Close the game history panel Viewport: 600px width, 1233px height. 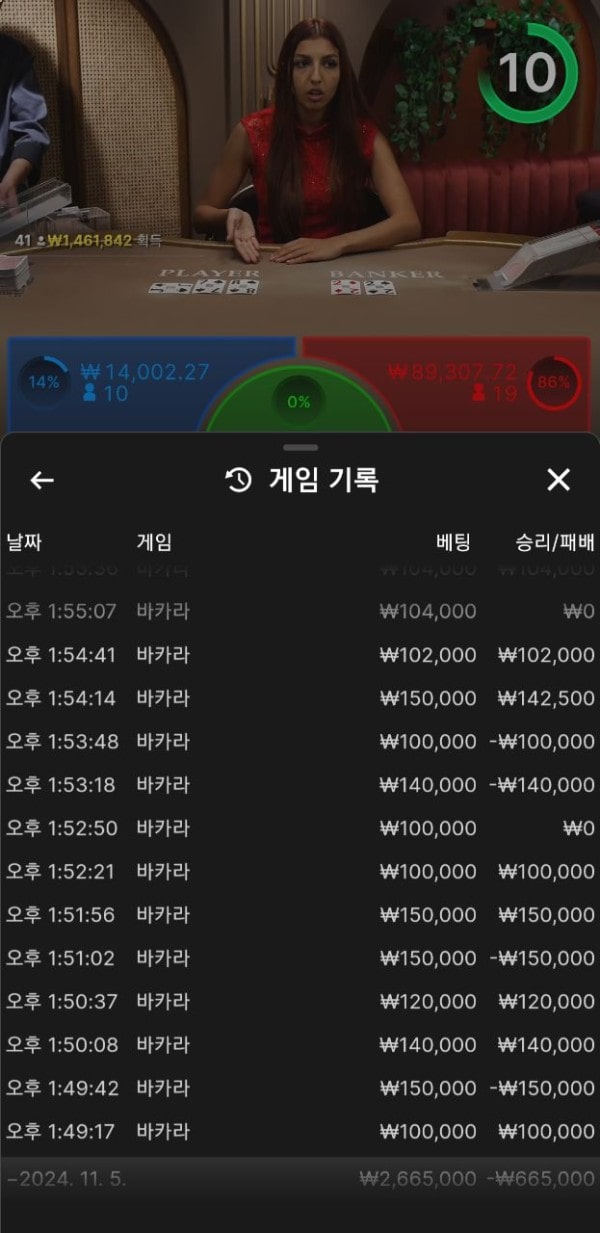click(x=558, y=480)
